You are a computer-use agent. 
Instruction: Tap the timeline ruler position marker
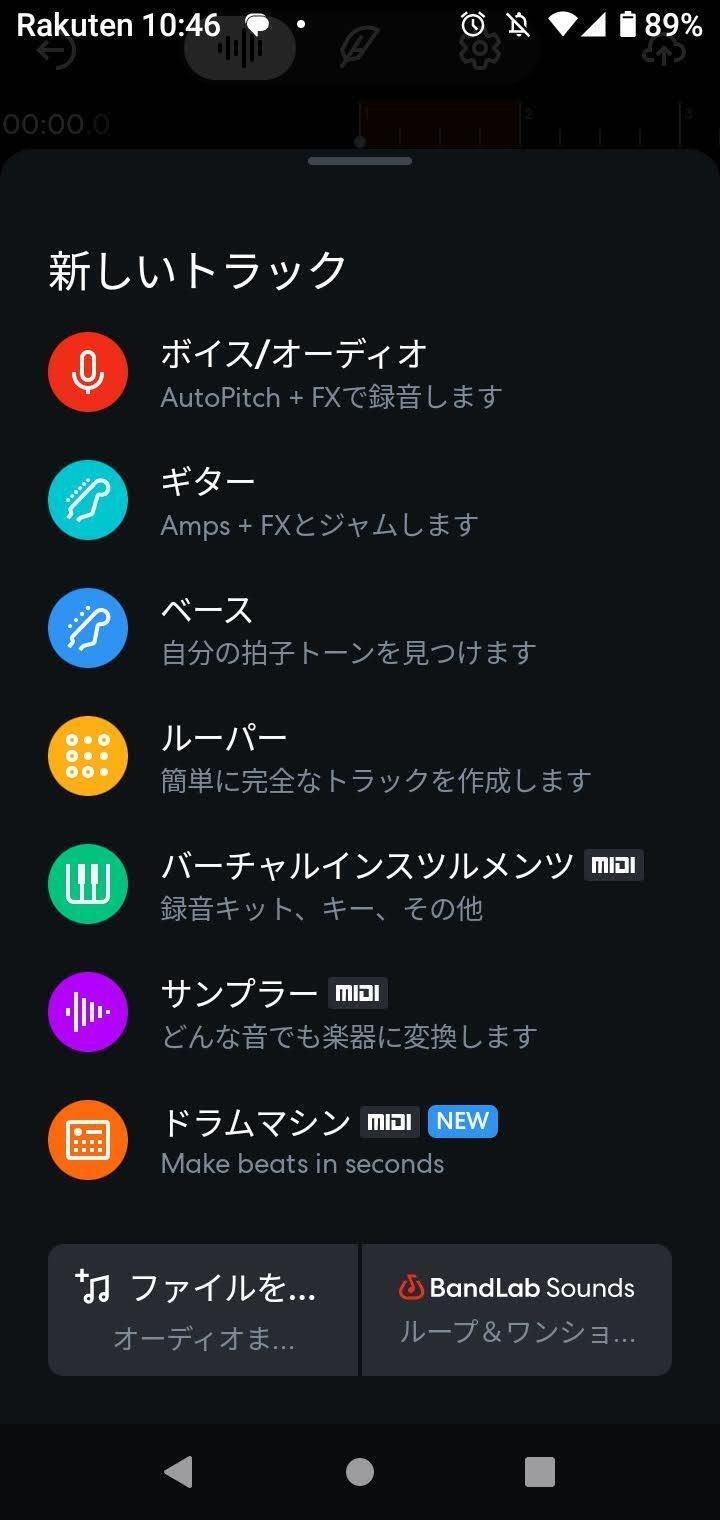[x=358, y=141]
